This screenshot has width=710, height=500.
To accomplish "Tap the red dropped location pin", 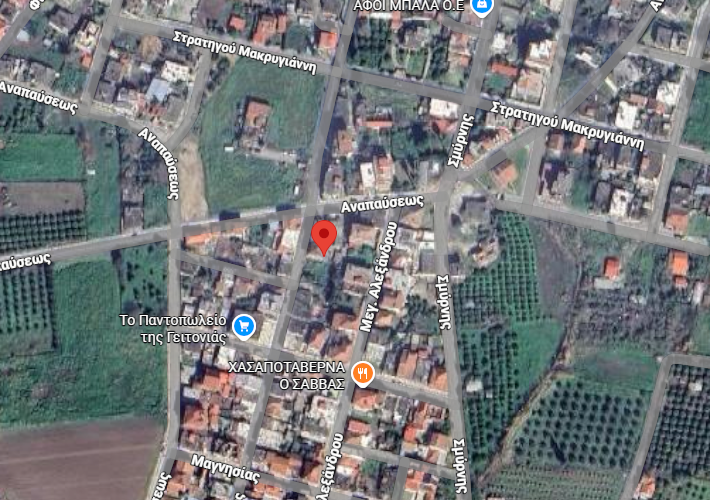I will (323, 237).
